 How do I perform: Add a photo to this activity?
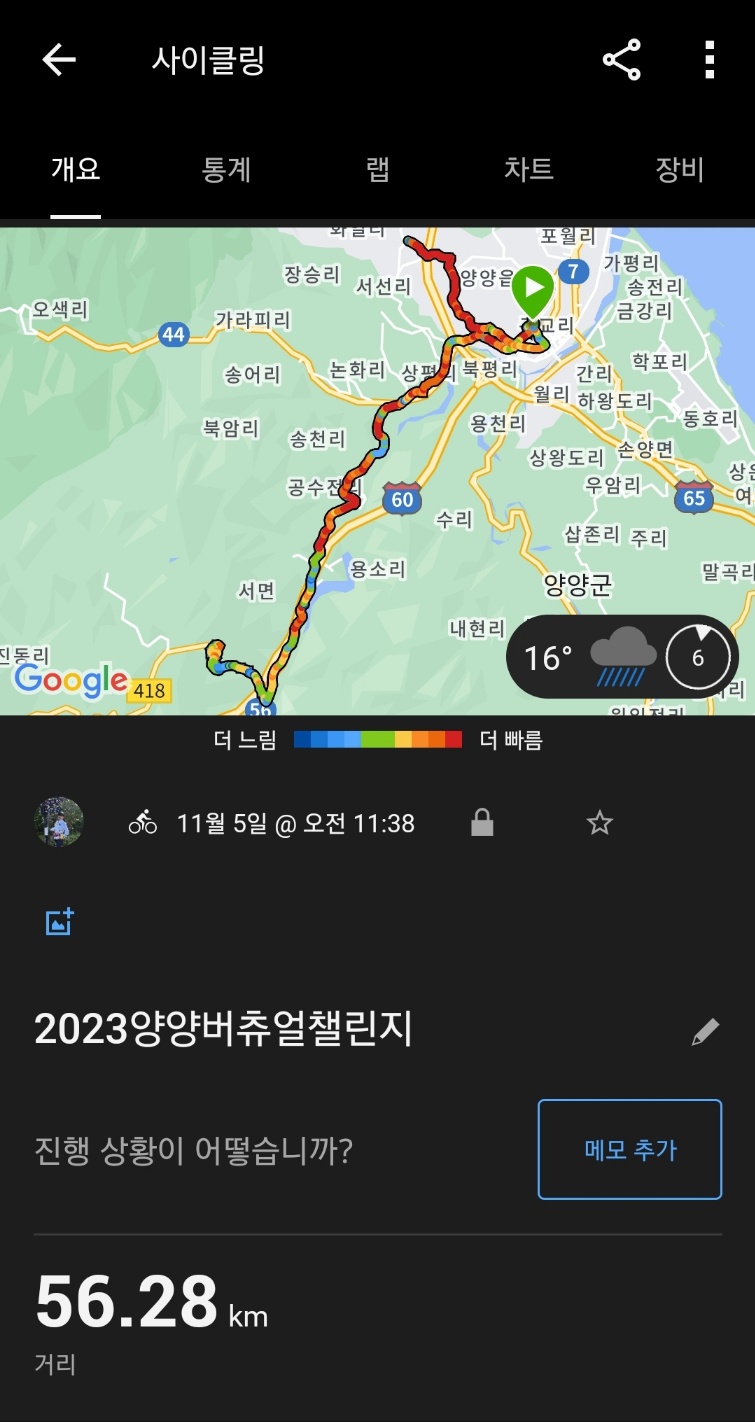(60, 921)
